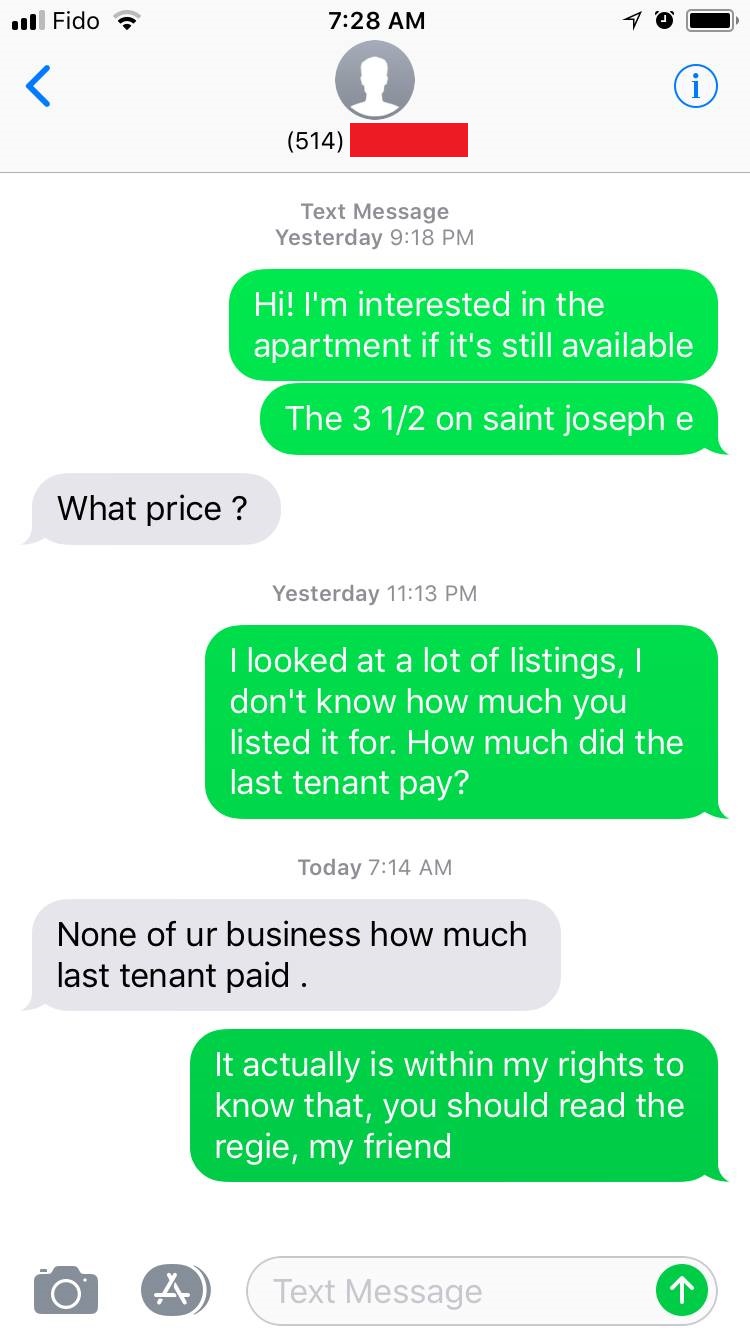The image size is (750, 1334).
Task: Send the message with the green arrow
Action: pyautogui.click(x=682, y=1291)
